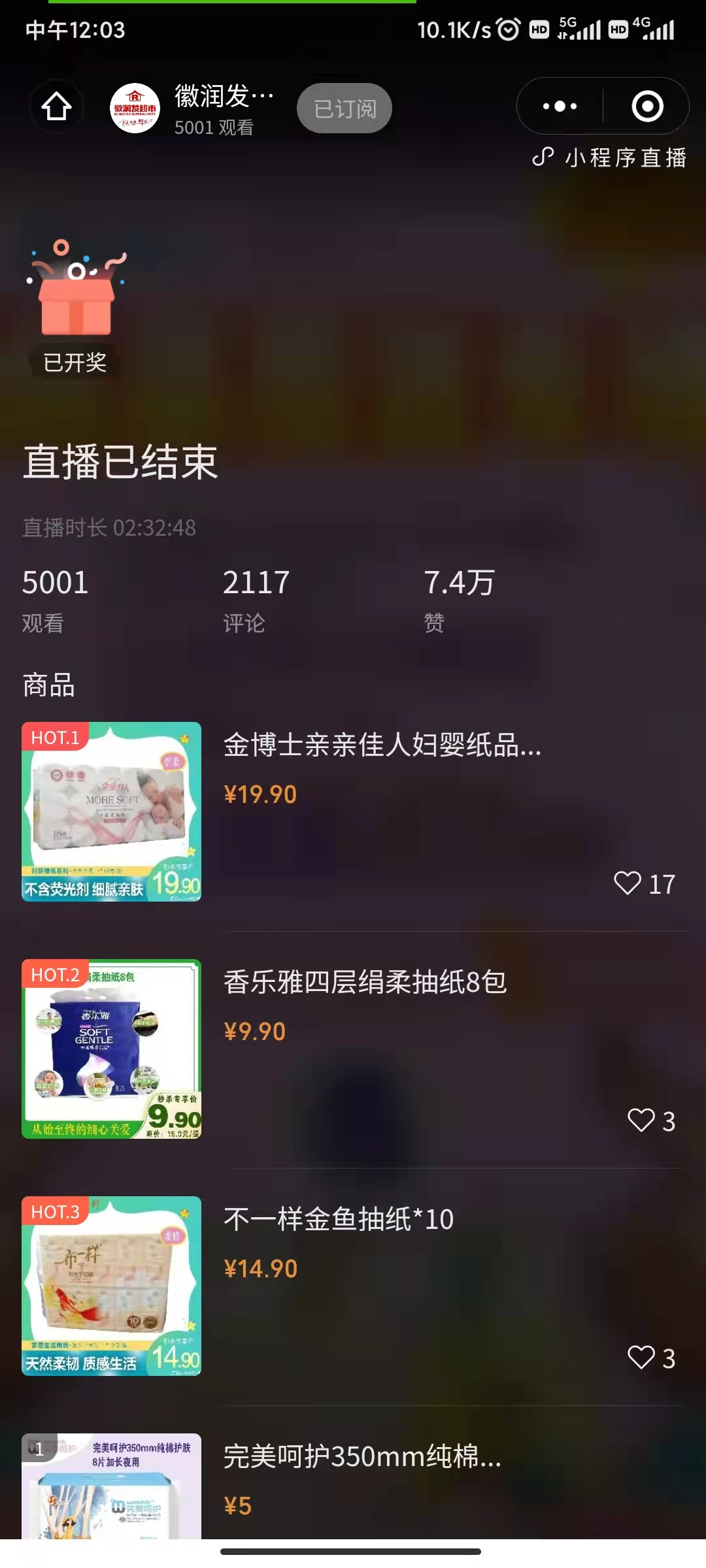
Task: Close the mini program via circle icon
Action: 647,106
